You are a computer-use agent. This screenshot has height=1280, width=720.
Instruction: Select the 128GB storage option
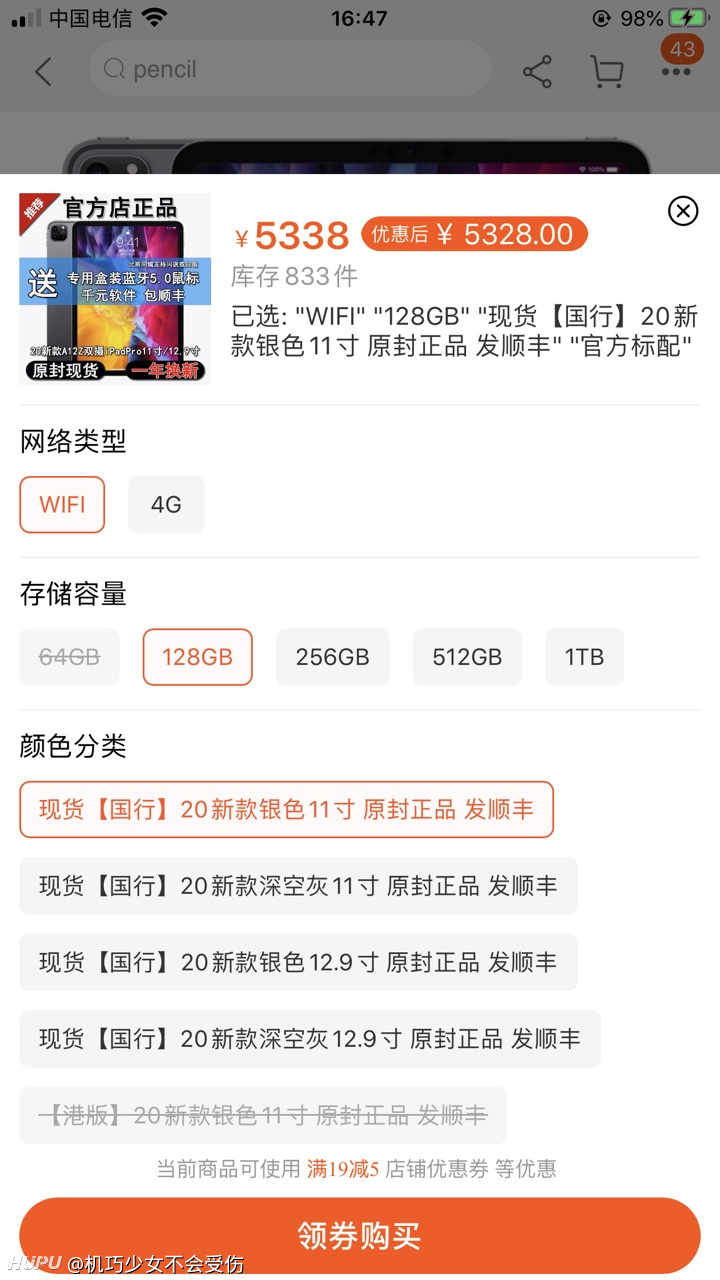197,657
